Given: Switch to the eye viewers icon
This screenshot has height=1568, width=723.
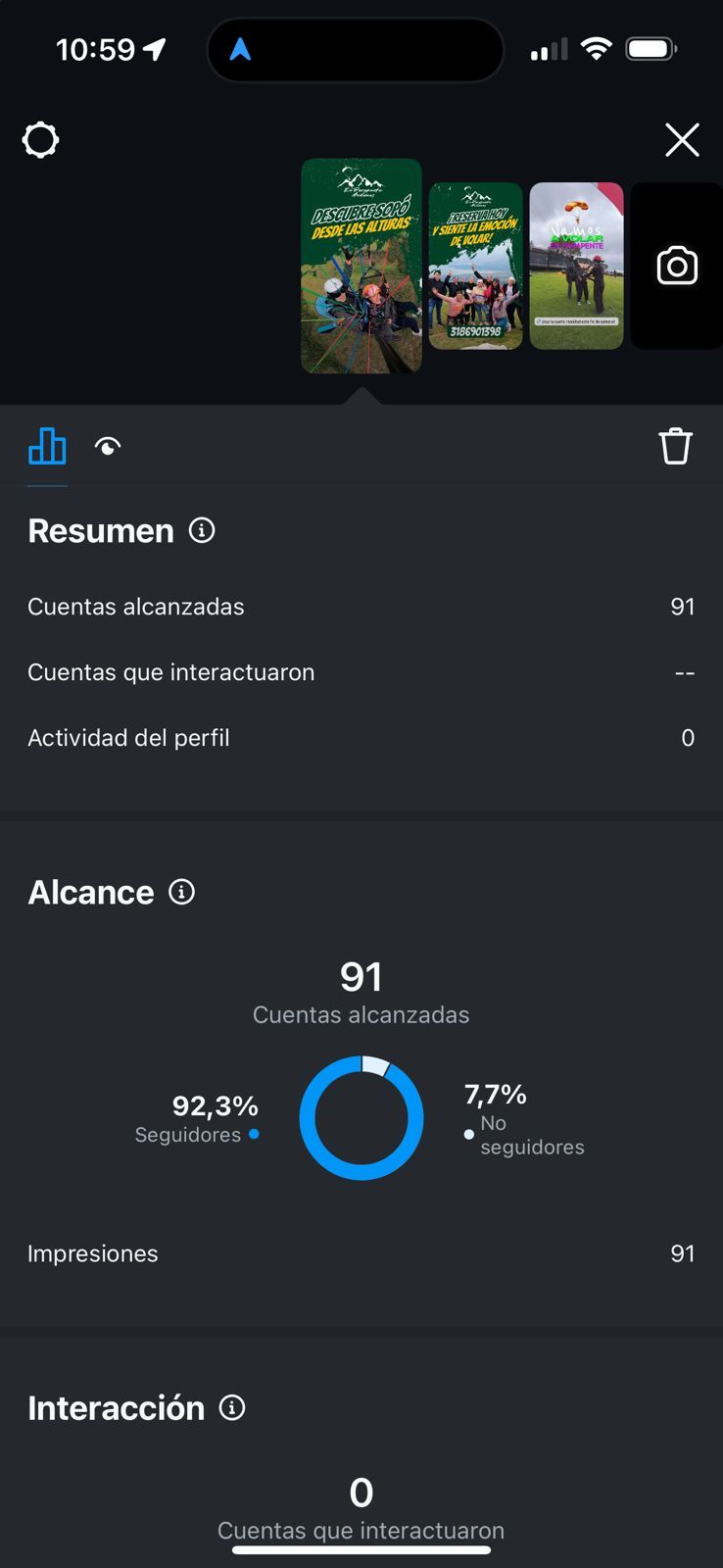Looking at the screenshot, I should click(108, 445).
